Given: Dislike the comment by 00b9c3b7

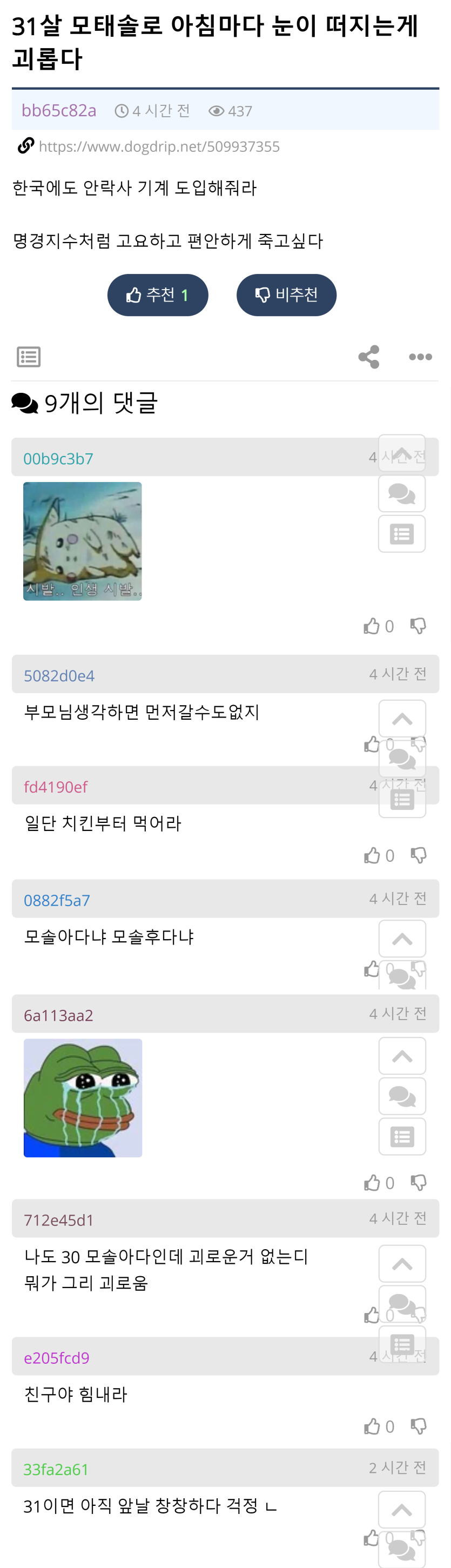Looking at the screenshot, I should (418, 626).
